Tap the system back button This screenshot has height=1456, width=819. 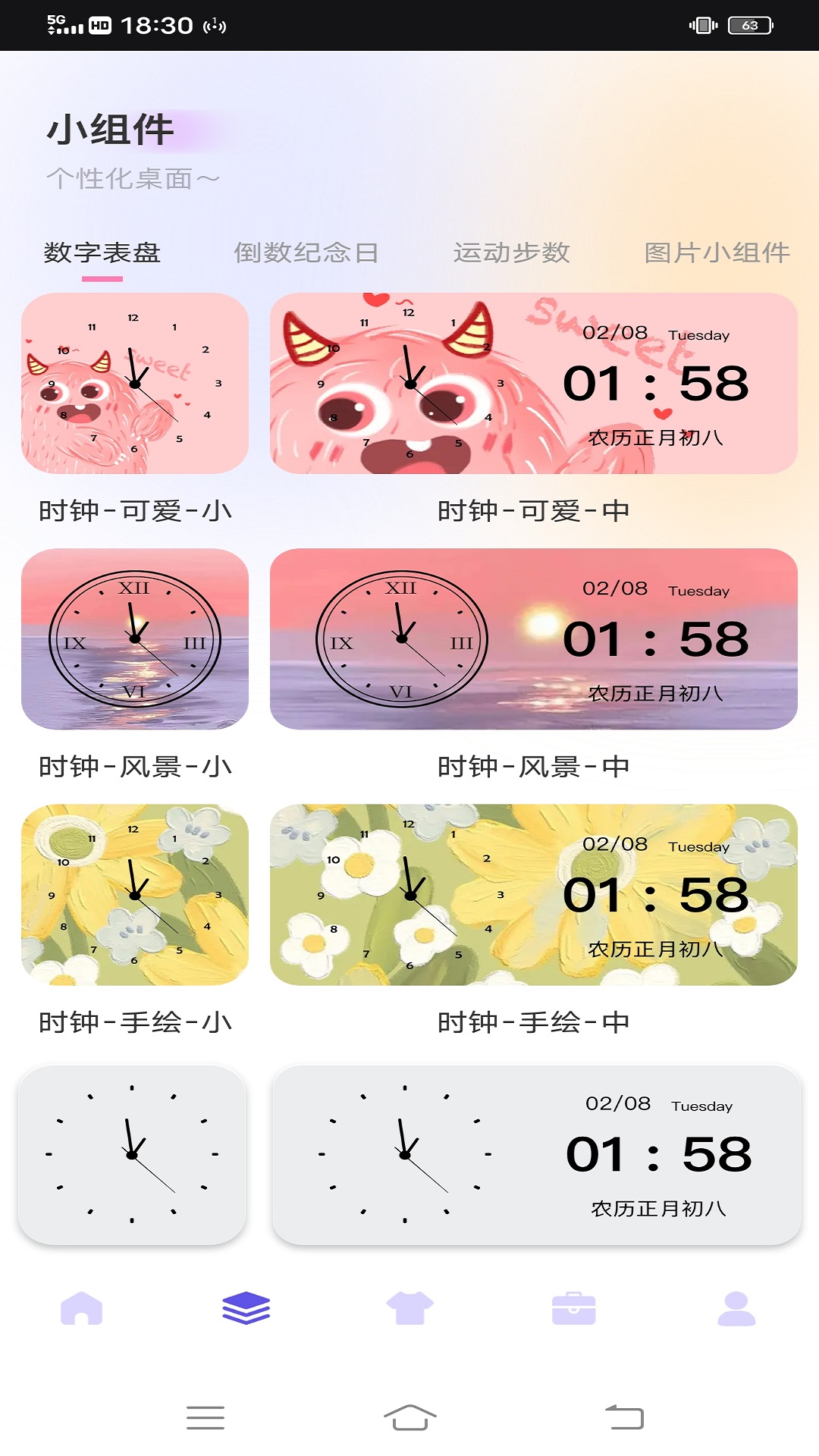624,1417
